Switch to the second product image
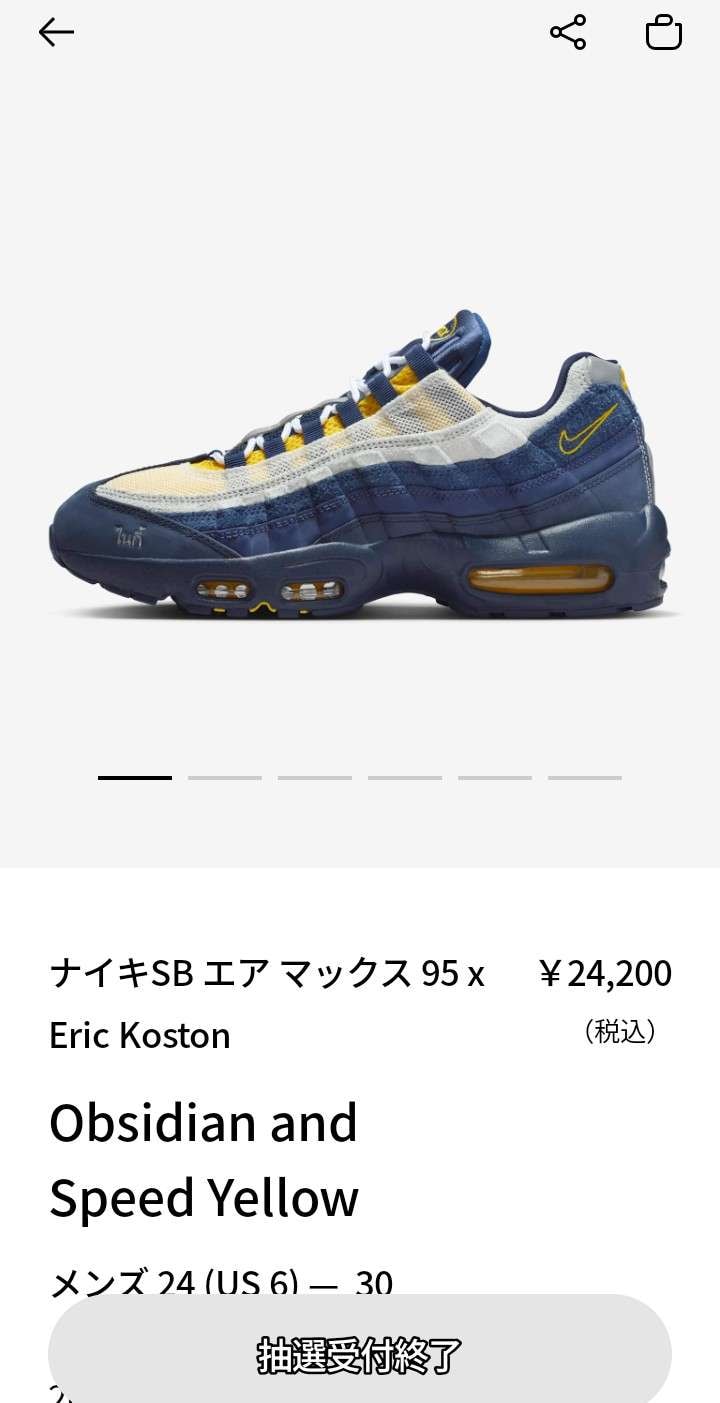Screen dimensions: 720x1403 point(224,776)
